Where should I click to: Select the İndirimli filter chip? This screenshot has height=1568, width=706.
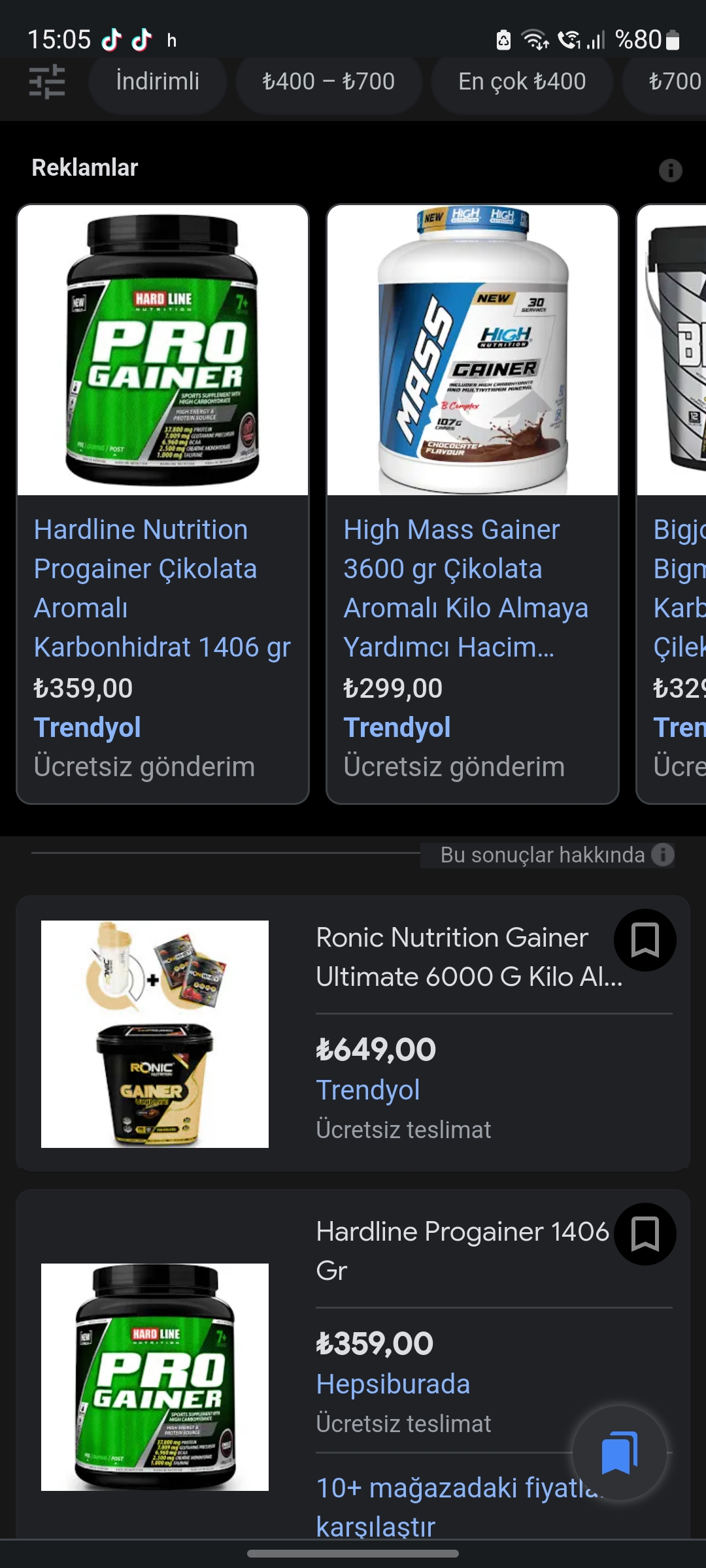[158, 82]
